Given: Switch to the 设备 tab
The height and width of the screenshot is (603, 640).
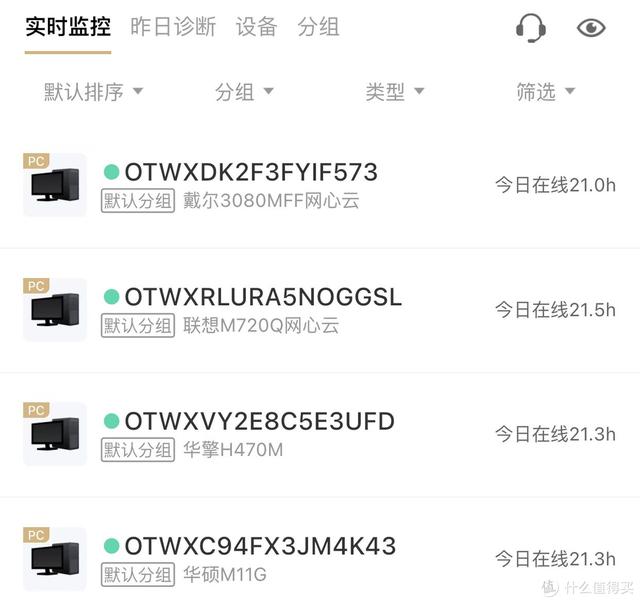Looking at the screenshot, I should tap(256, 27).
